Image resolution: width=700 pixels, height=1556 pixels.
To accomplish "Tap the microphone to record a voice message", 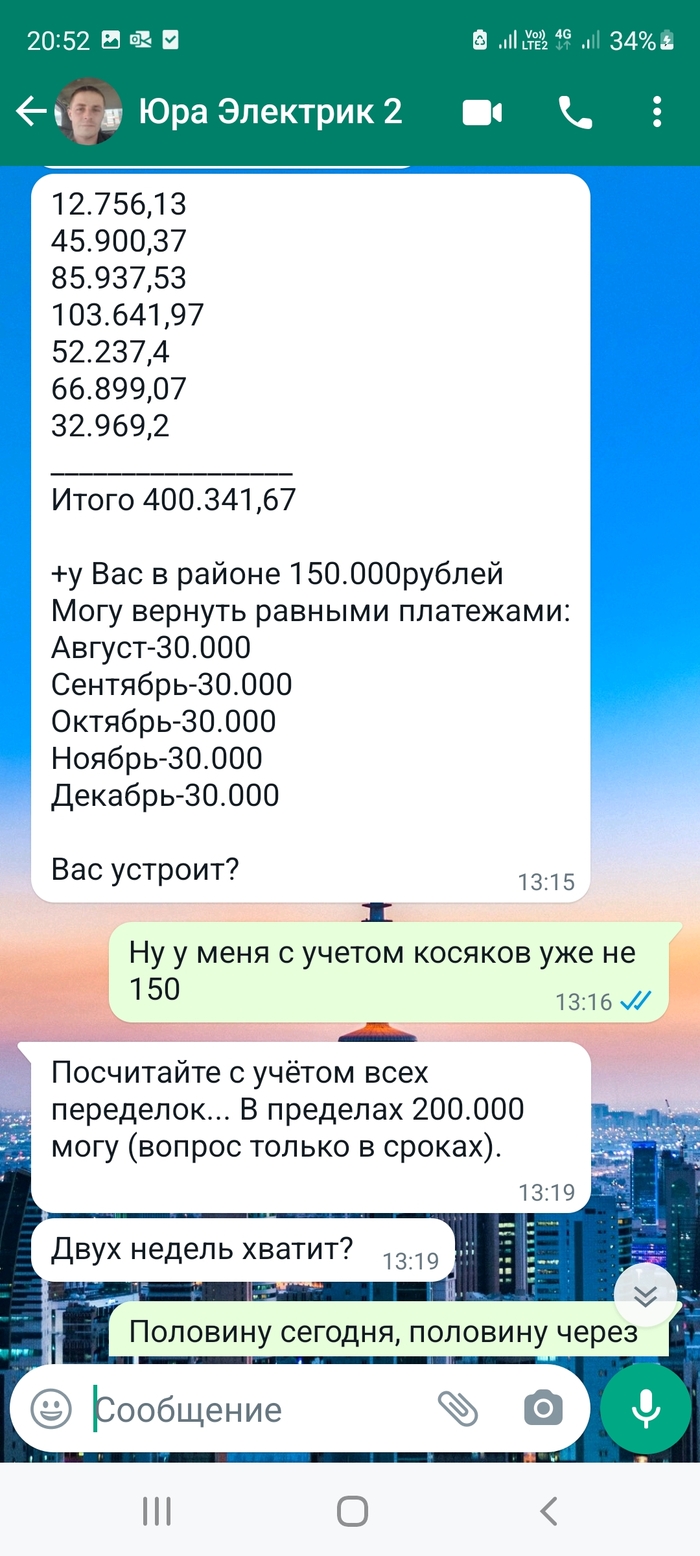I will (x=645, y=1410).
